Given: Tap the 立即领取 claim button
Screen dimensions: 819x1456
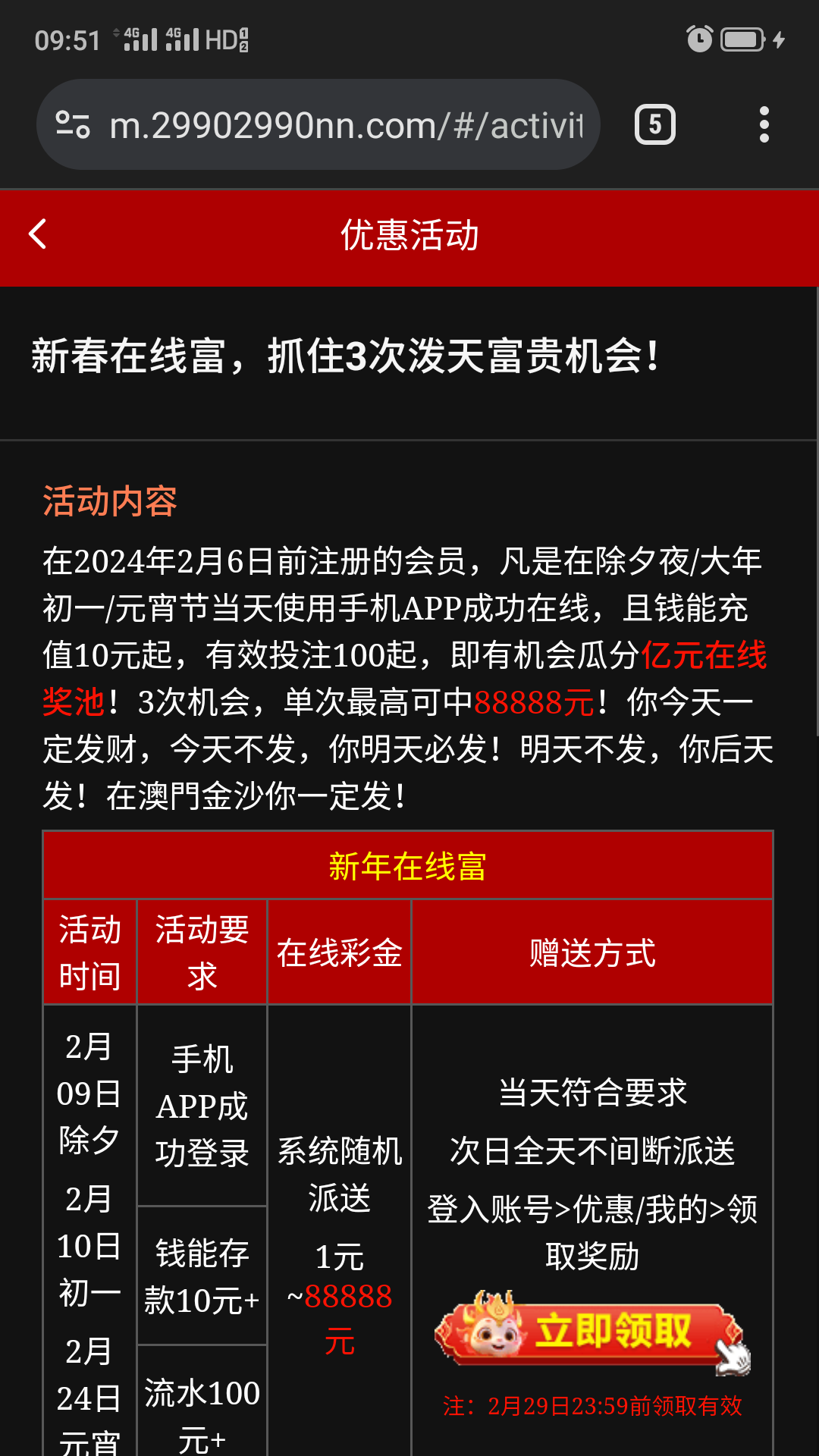Looking at the screenshot, I should click(x=591, y=1332).
